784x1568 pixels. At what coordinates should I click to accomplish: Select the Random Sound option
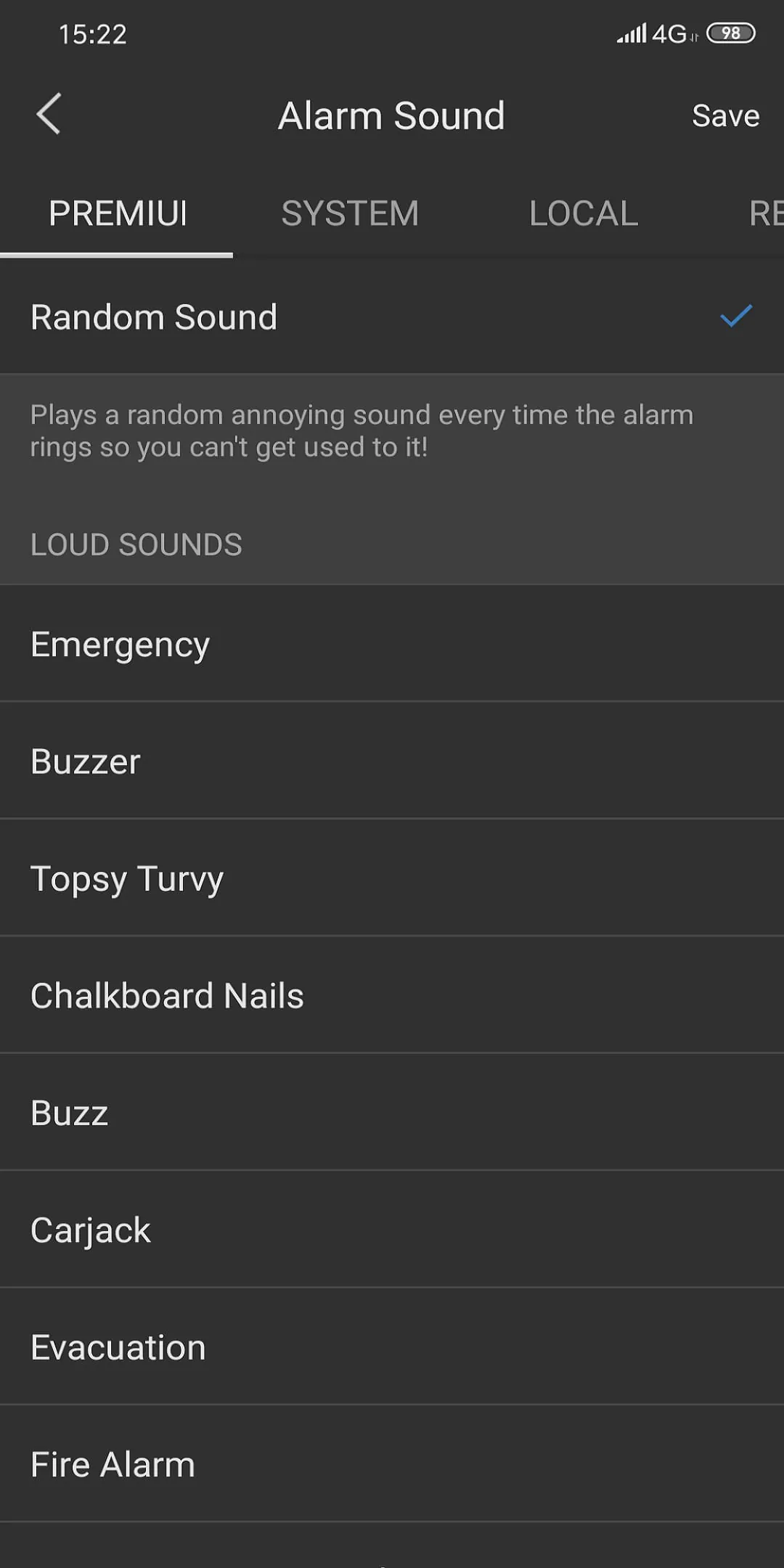(x=153, y=317)
